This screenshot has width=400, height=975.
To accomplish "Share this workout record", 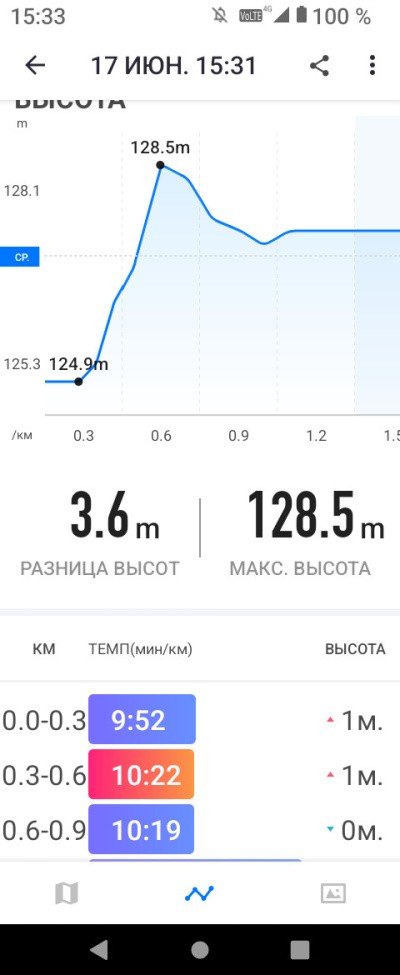I will point(320,65).
